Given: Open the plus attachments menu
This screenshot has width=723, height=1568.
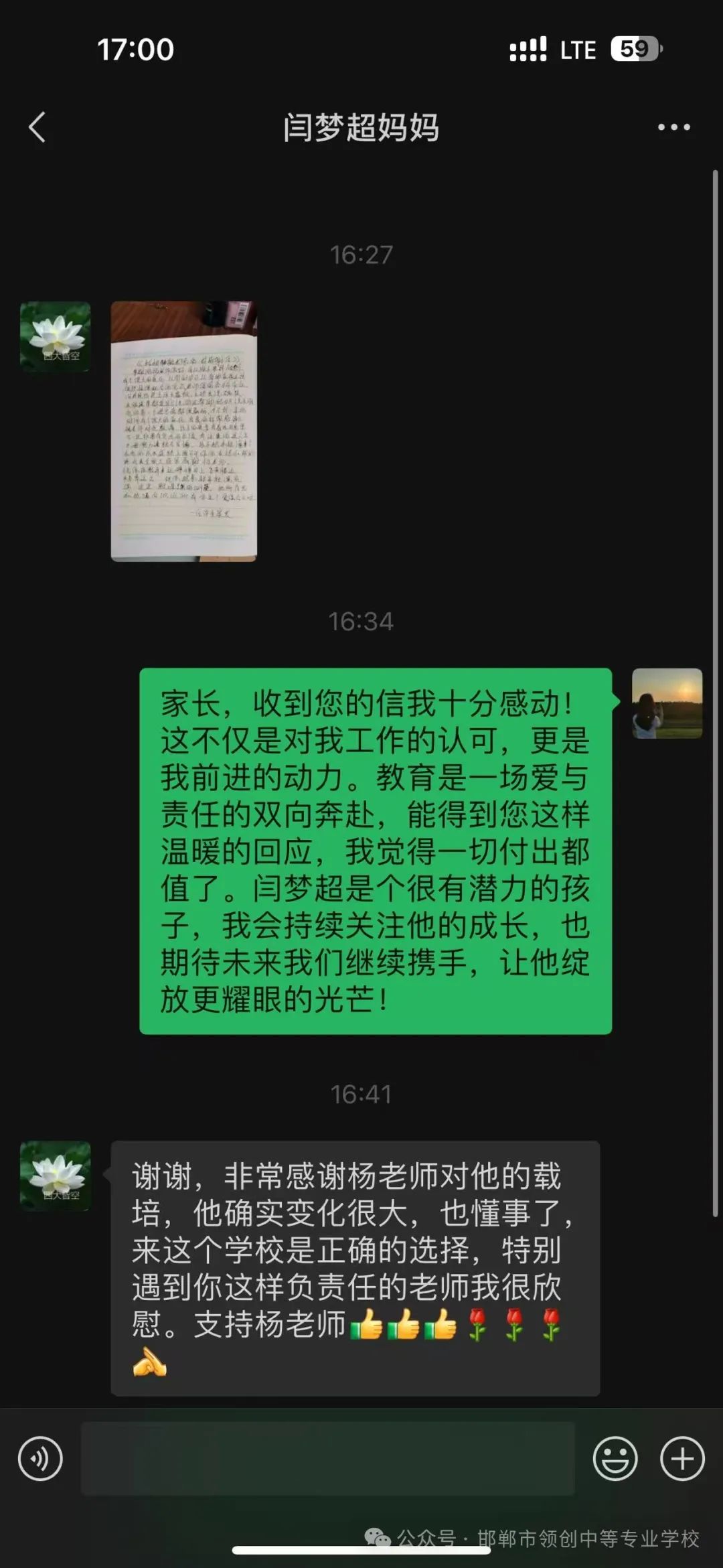Looking at the screenshot, I should [683, 1458].
